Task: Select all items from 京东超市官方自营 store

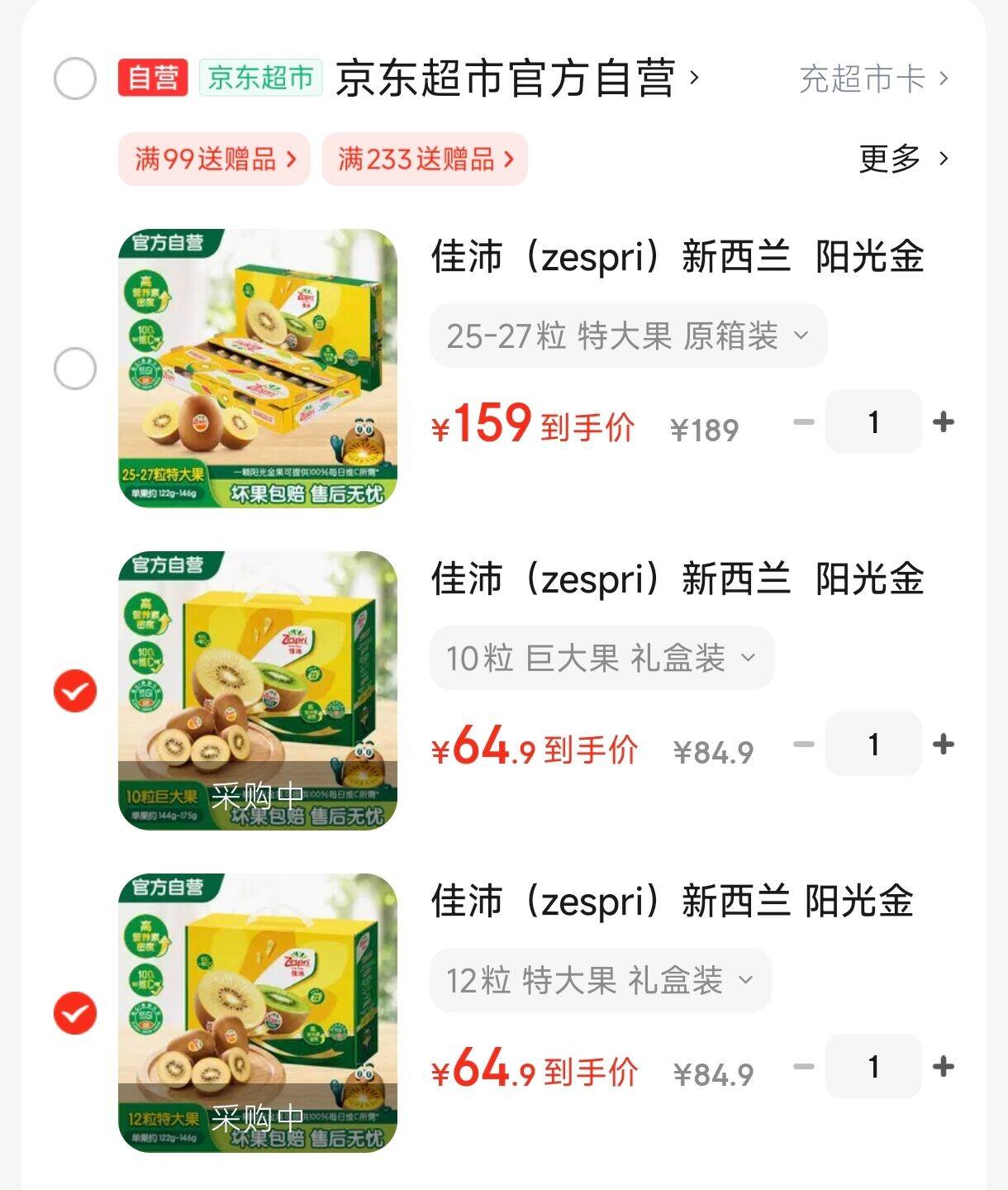Action: pyautogui.click(x=75, y=79)
